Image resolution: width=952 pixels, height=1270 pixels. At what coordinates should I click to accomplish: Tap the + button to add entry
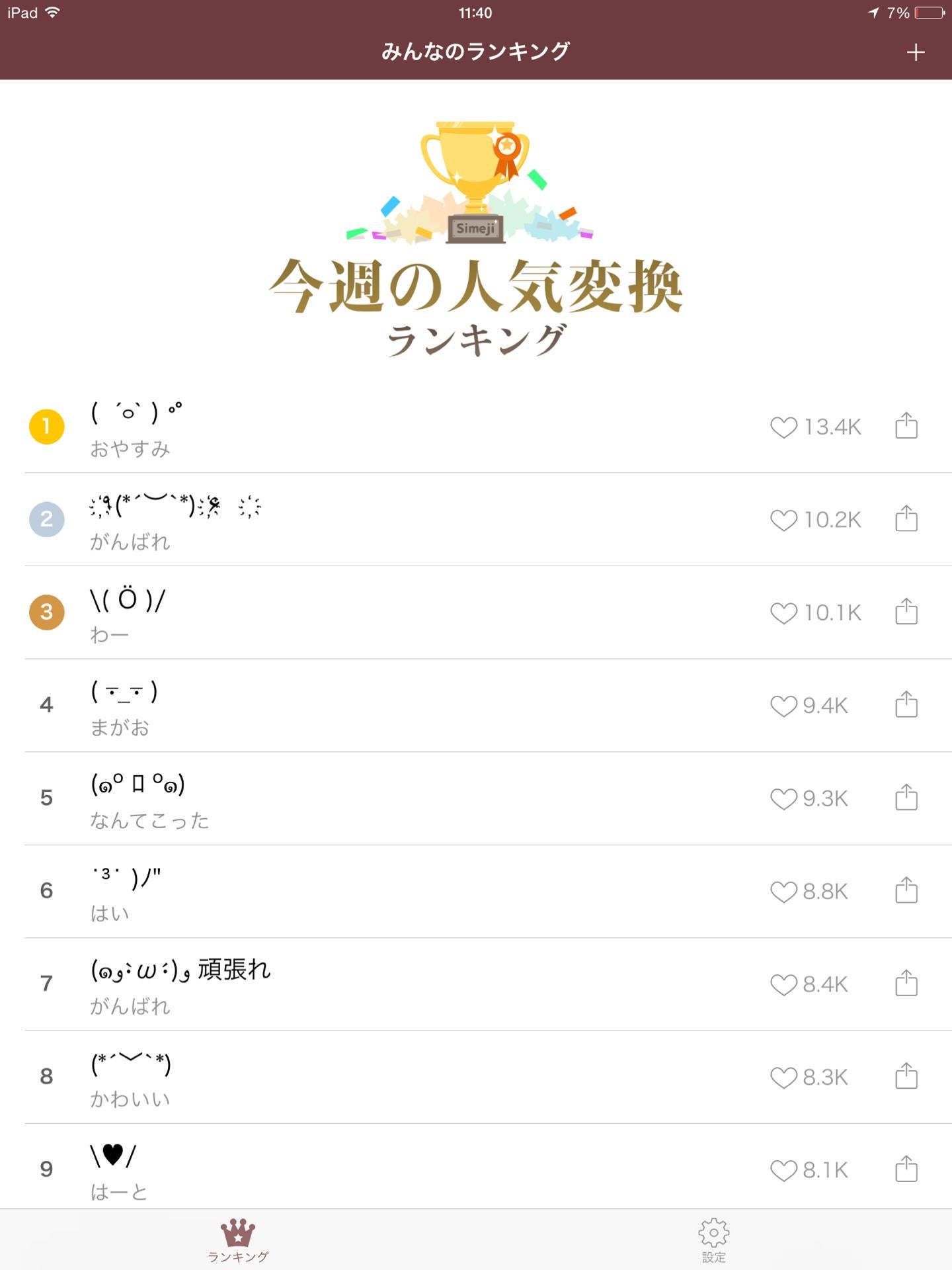916,52
